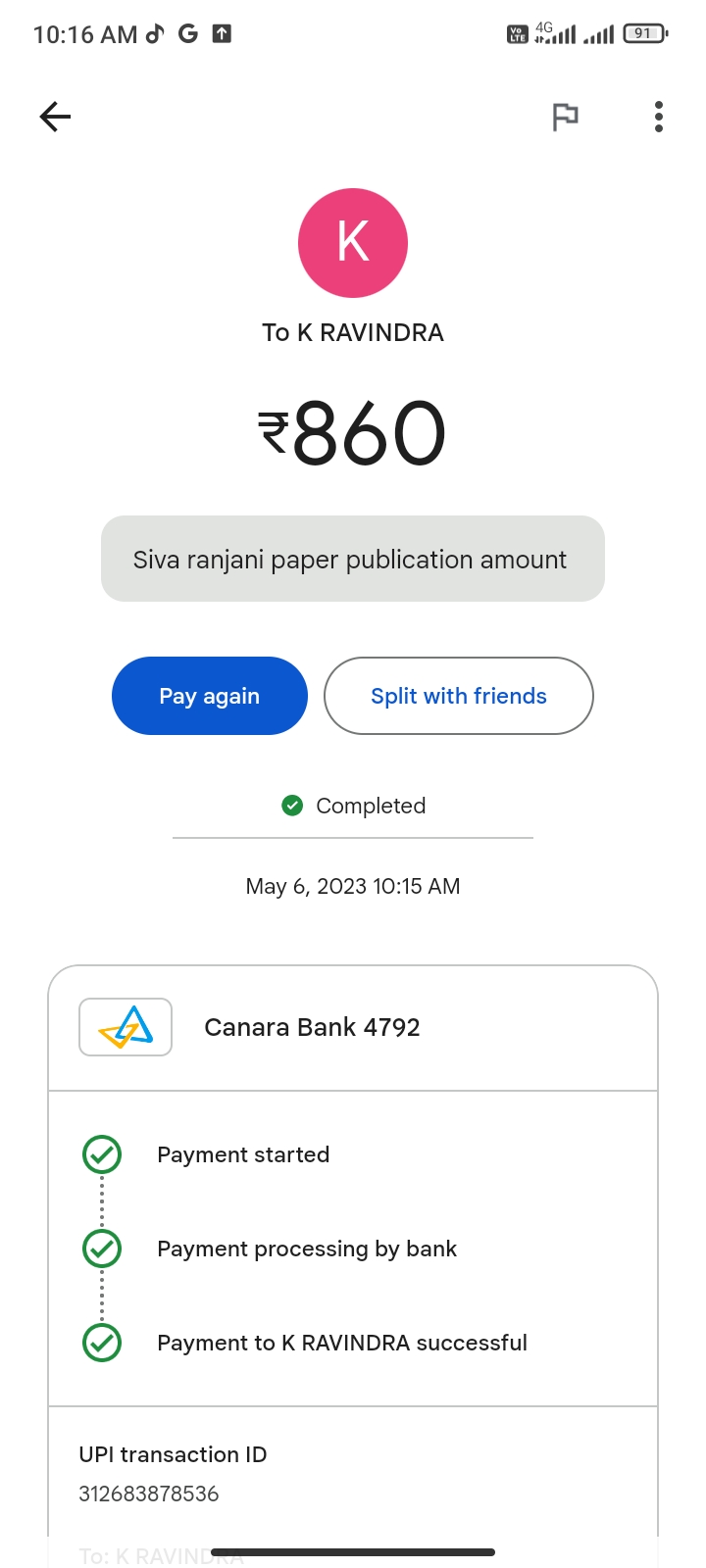Select Split with friends
706x1568 pixels.
click(x=459, y=696)
